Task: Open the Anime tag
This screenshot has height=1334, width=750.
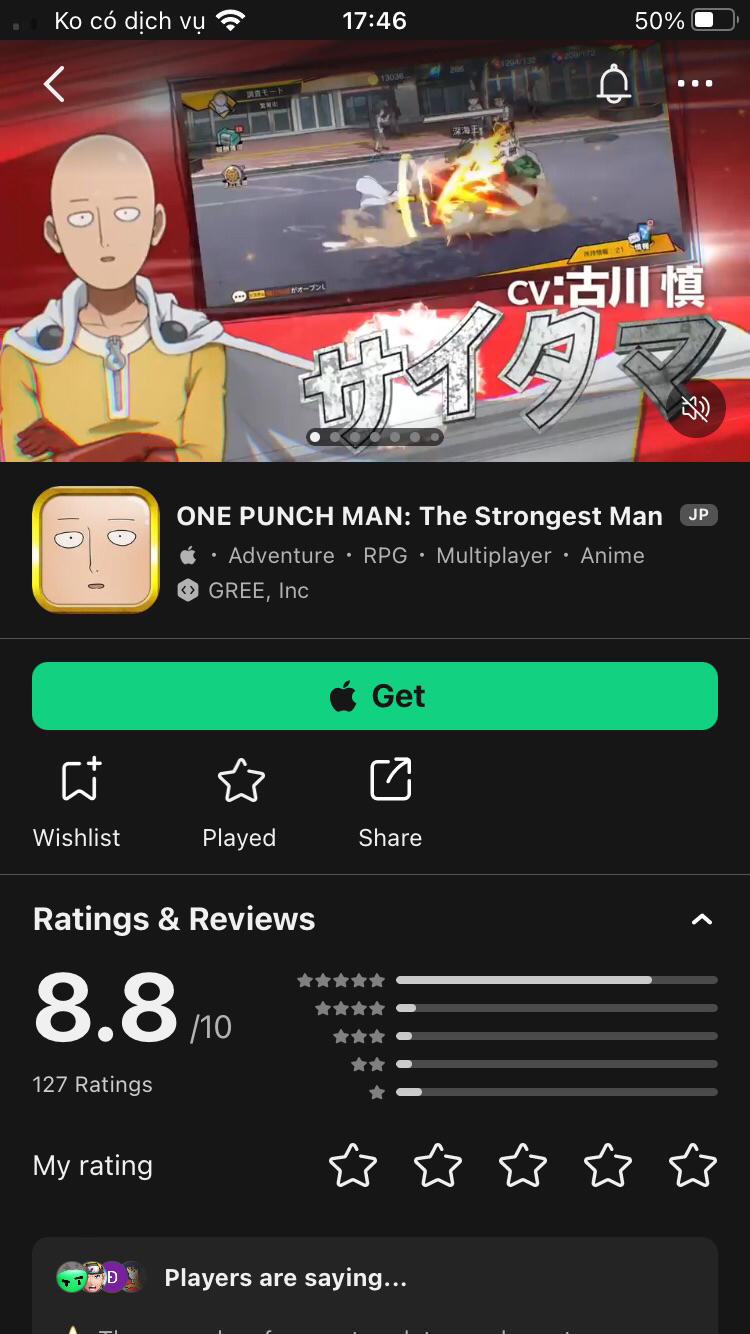Action: coord(612,556)
